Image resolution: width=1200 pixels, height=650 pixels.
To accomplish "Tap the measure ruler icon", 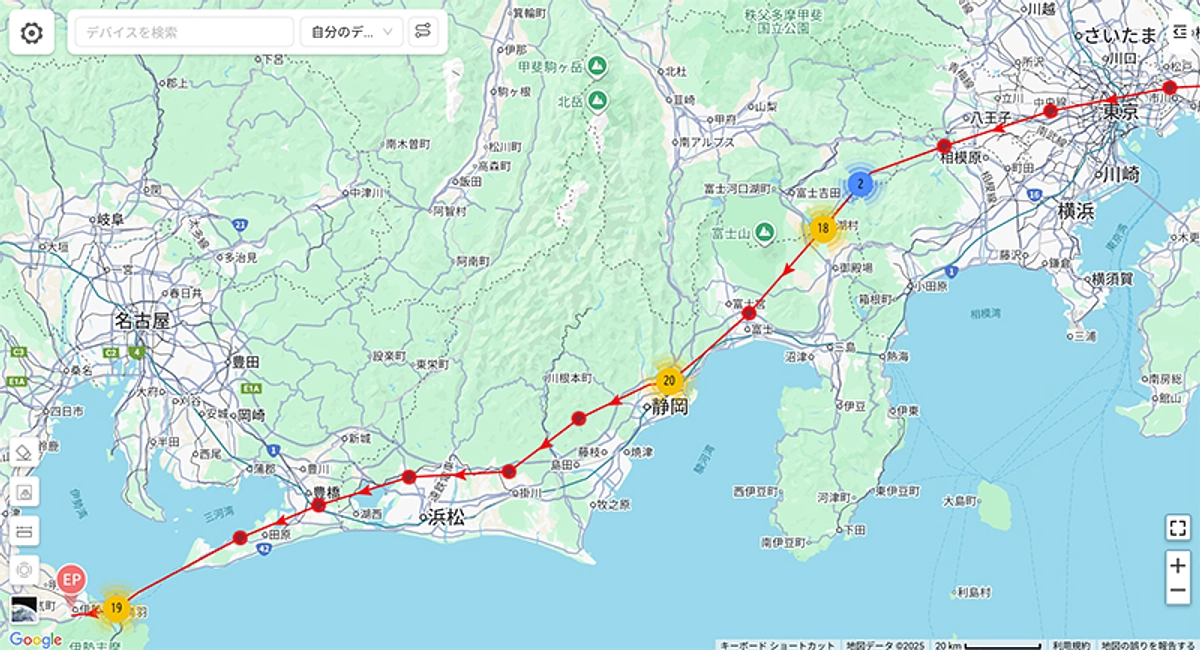I will (25, 529).
